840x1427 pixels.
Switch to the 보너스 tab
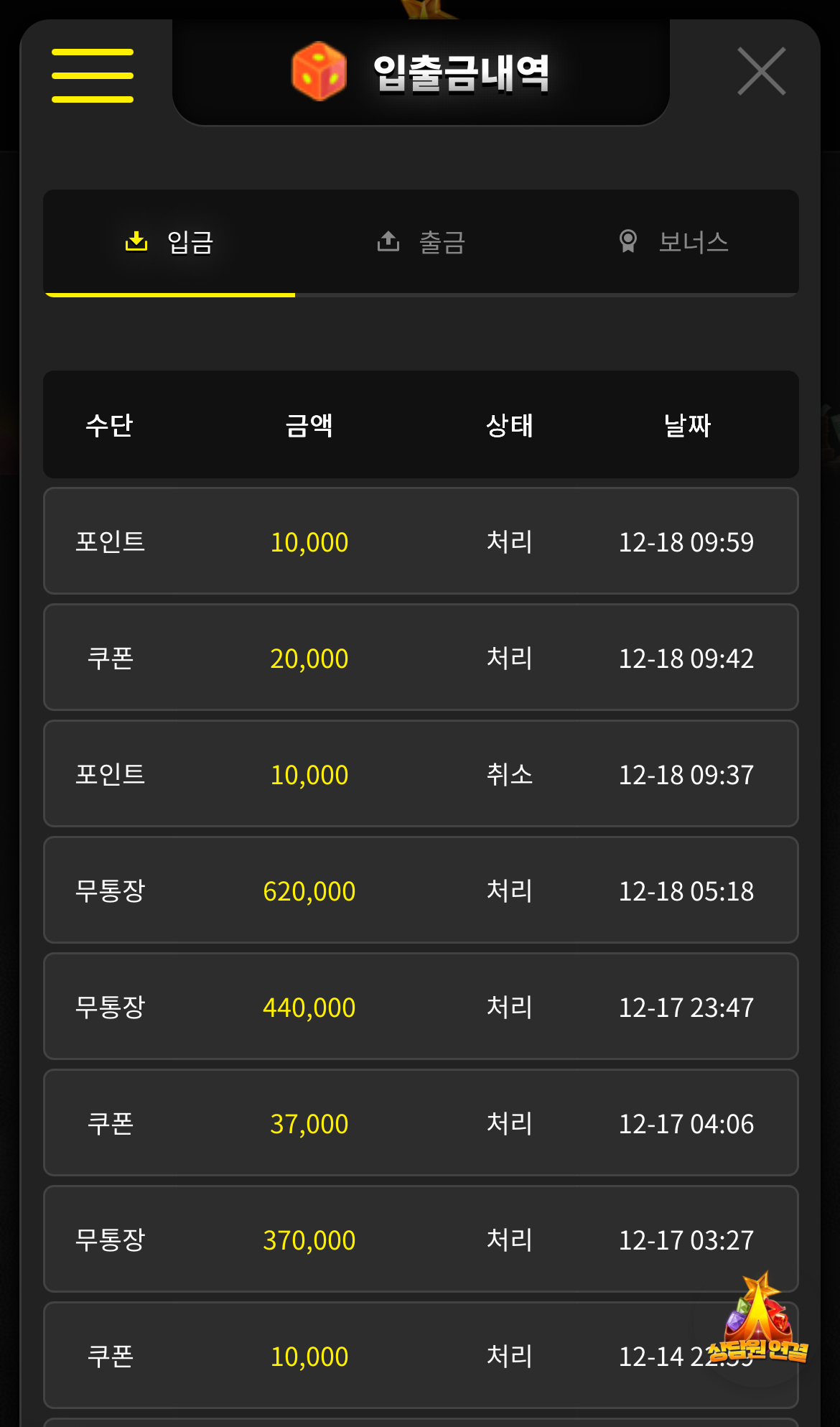pos(673,243)
